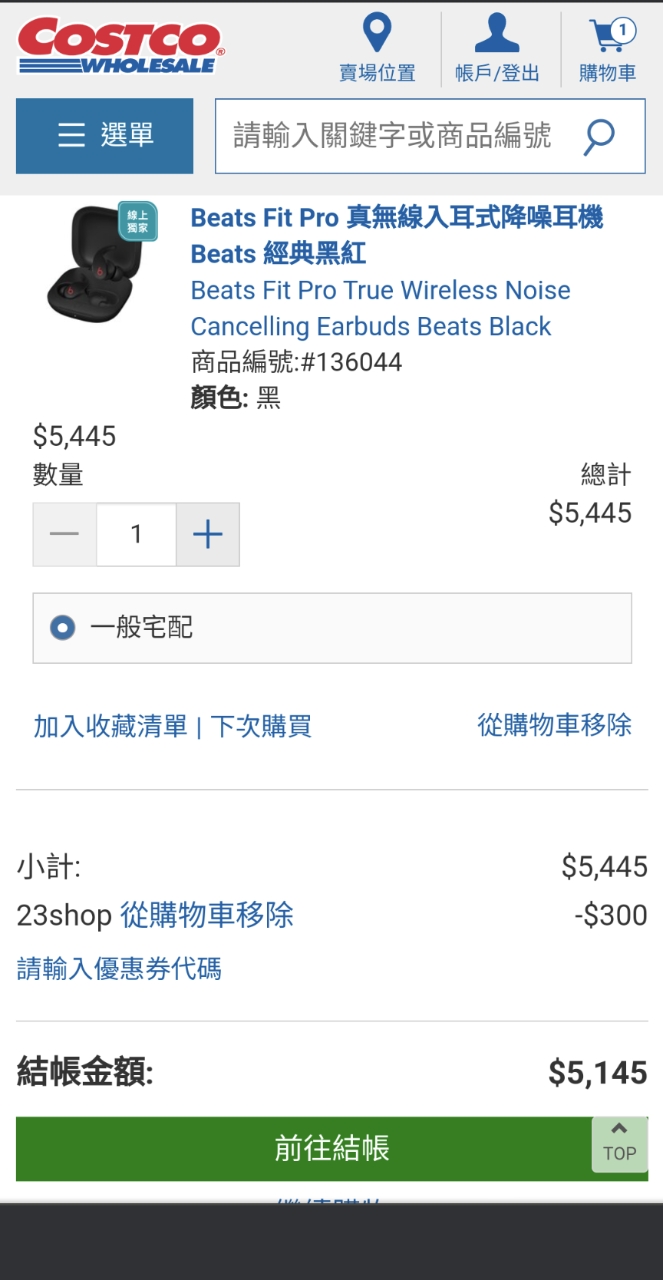Open the 選單 menu

click(105, 136)
